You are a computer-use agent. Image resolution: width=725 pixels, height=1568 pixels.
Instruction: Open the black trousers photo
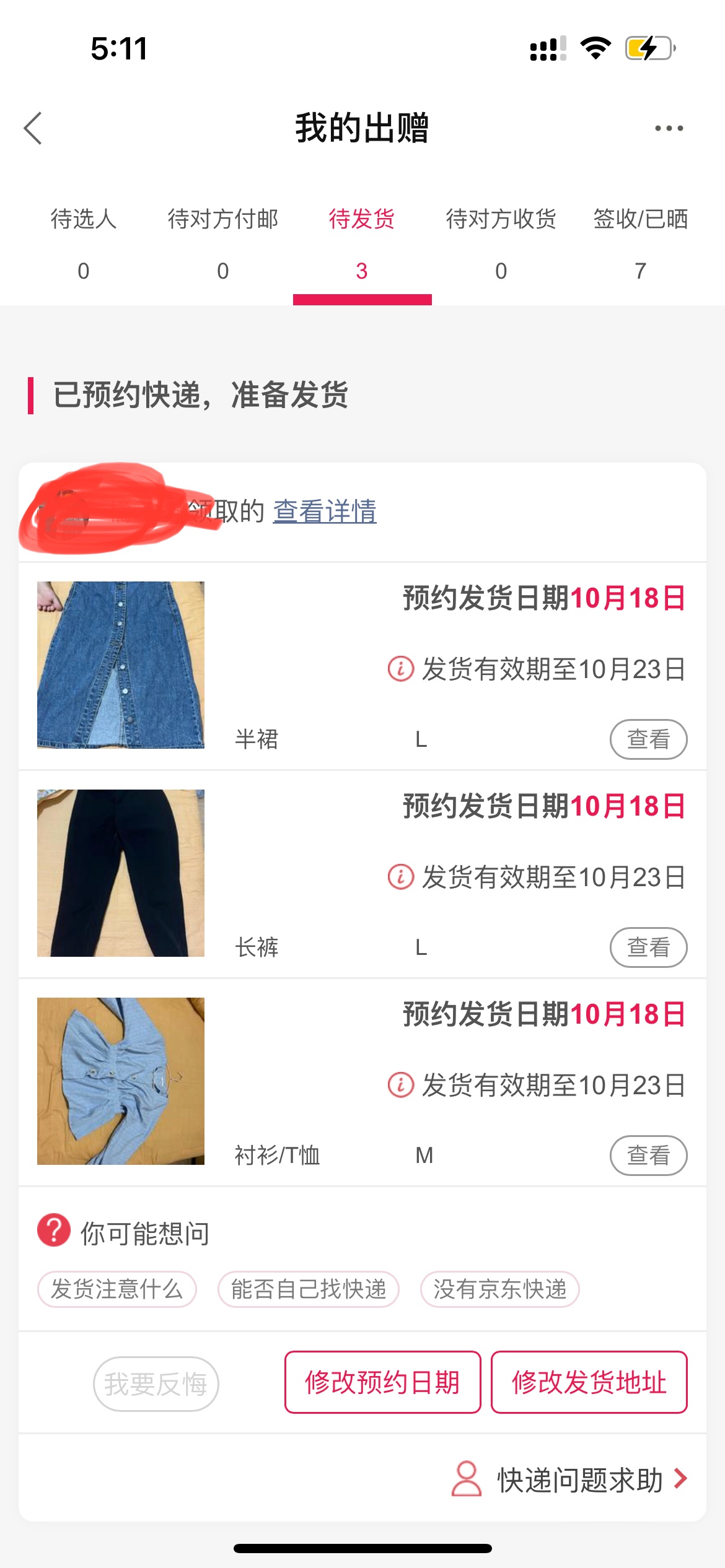[121, 873]
